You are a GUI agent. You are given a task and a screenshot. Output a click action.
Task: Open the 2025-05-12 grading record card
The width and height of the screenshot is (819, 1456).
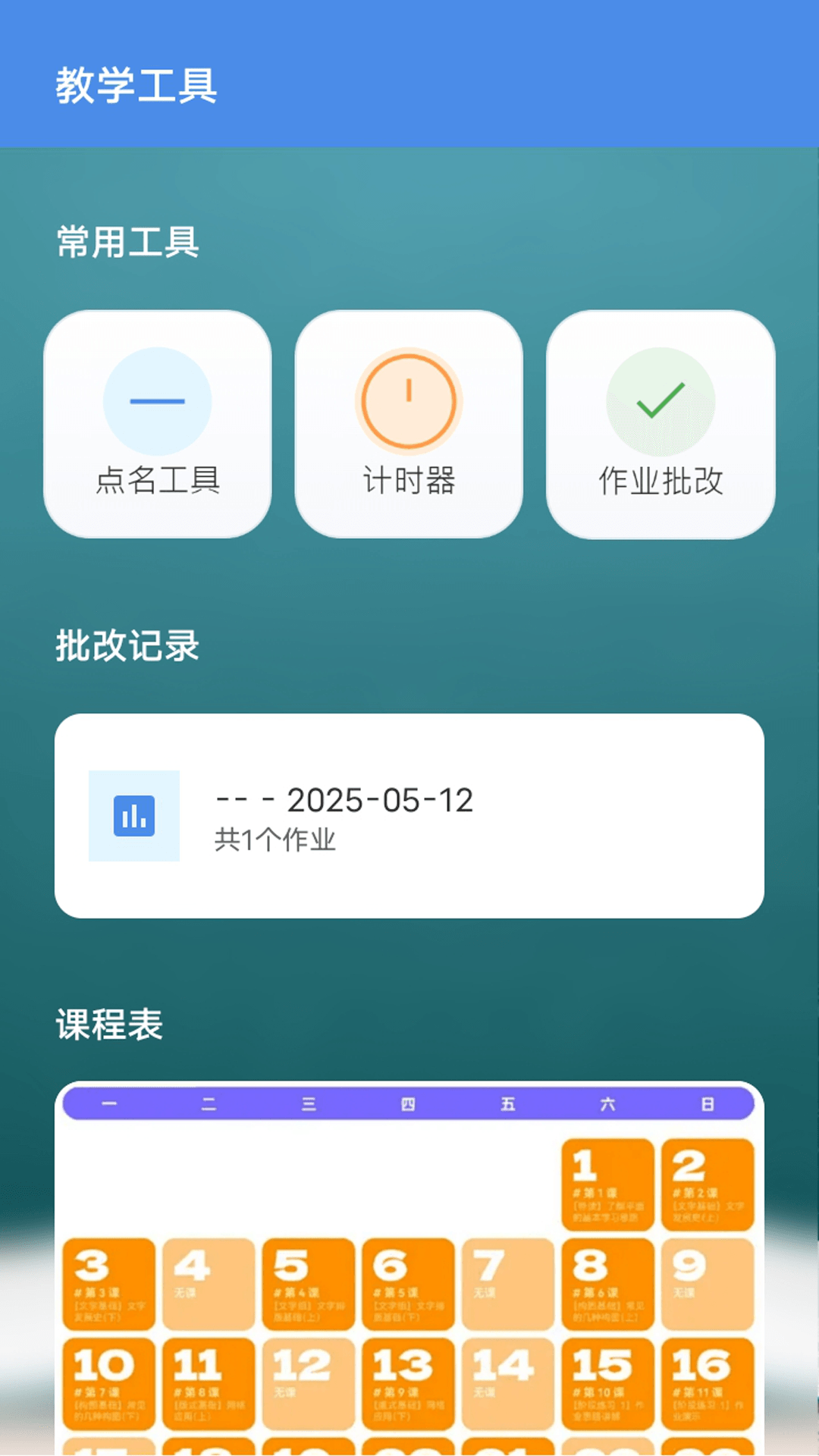pyautogui.click(x=409, y=814)
